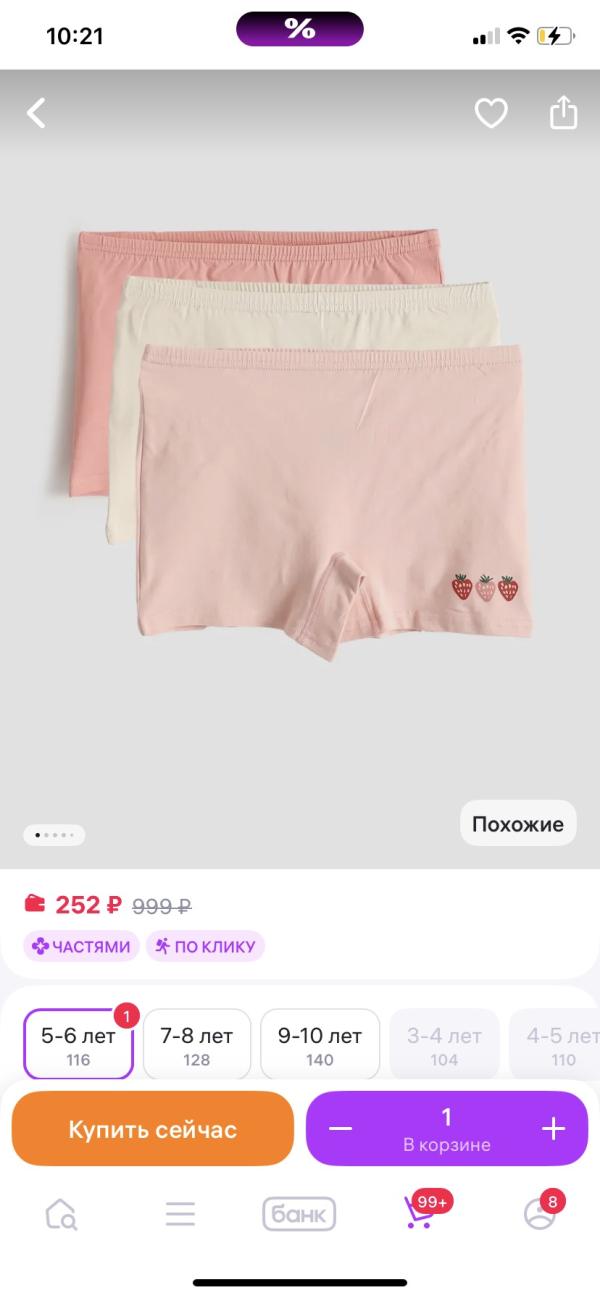Open the catalog menu tab
The width and height of the screenshot is (600, 1297).
pos(180,1214)
